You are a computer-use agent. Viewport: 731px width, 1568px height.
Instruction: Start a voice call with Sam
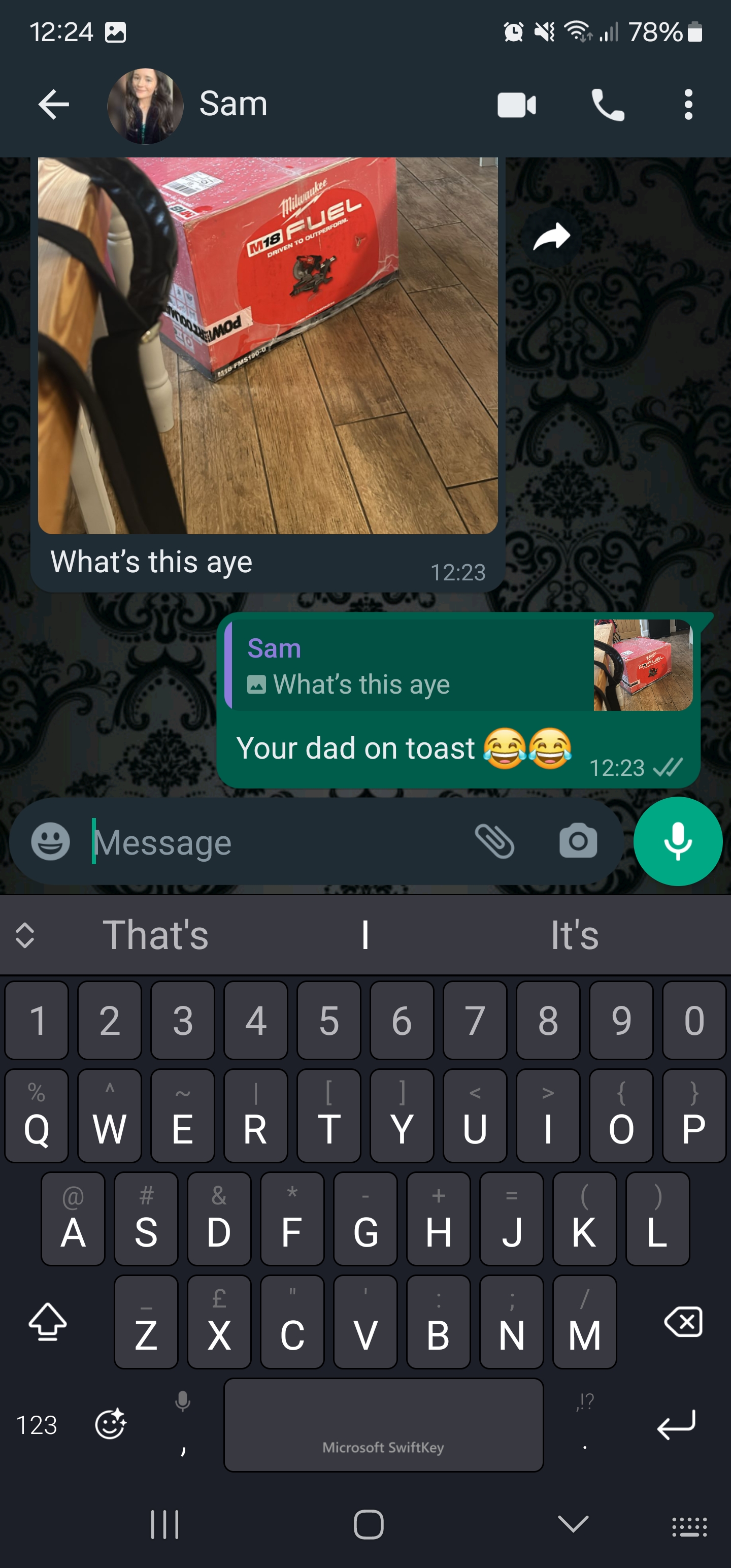[608, 105]
